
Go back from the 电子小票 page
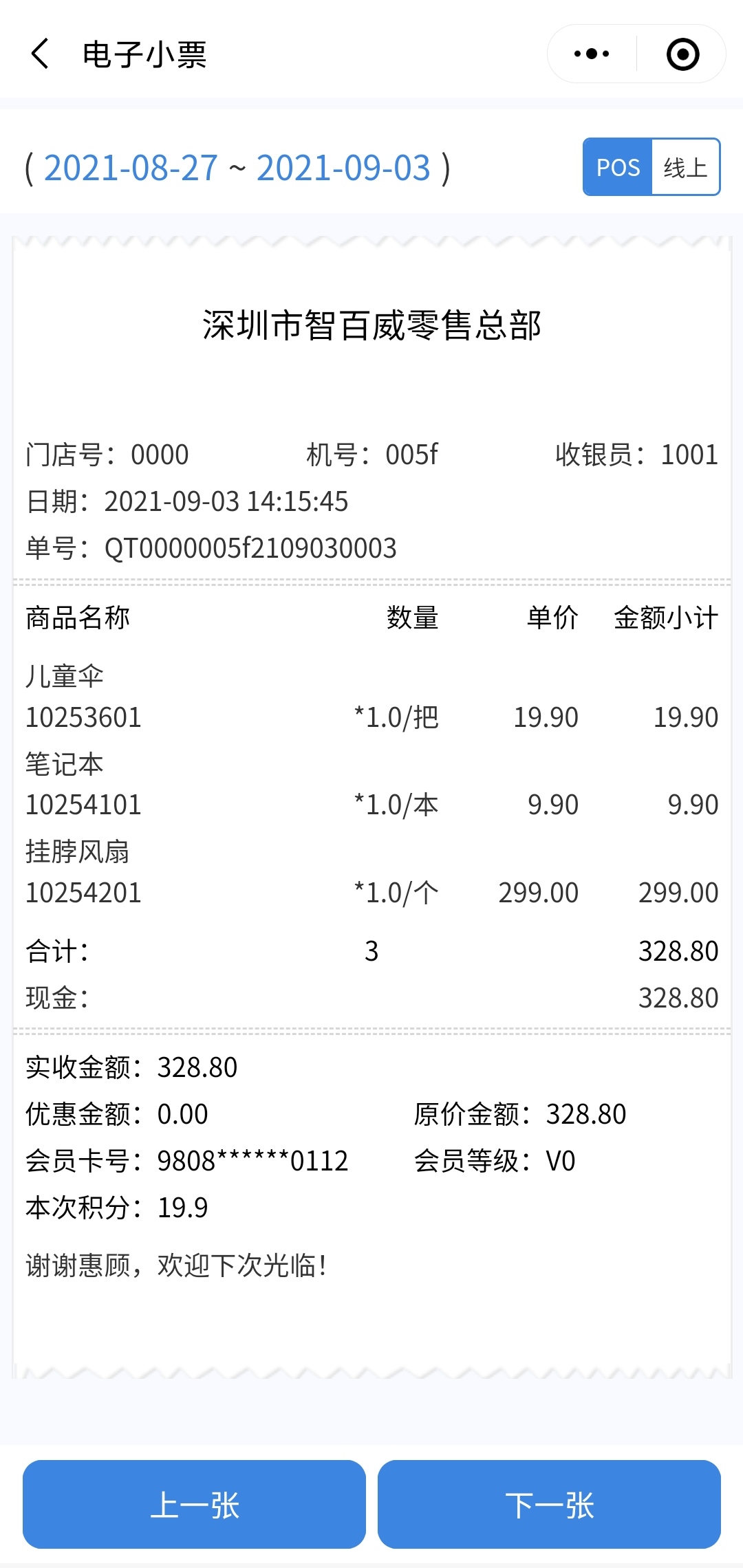40,54
